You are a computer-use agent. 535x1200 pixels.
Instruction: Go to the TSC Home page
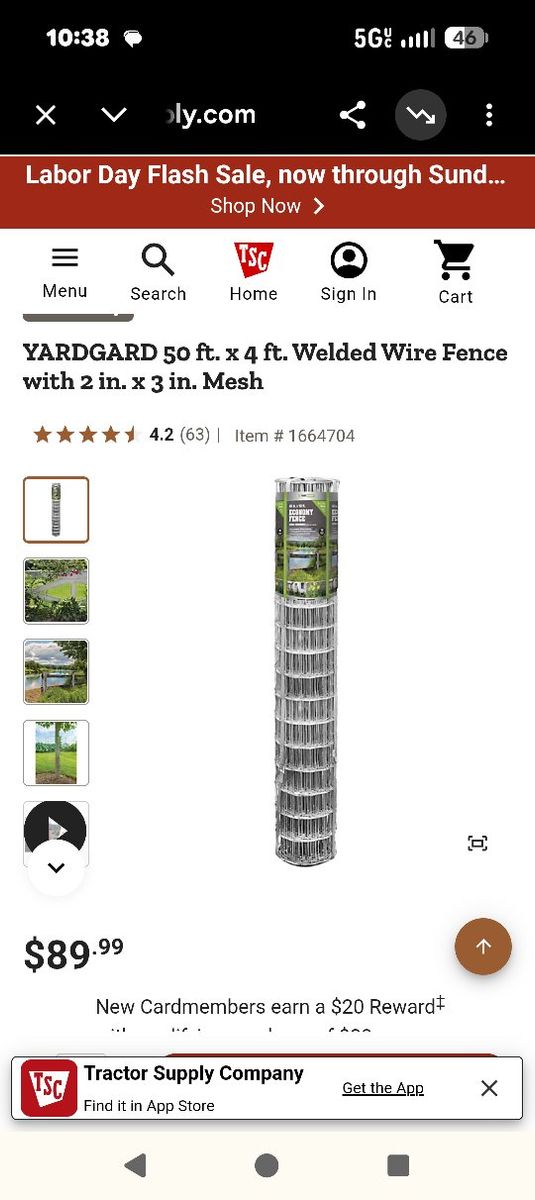click(253, 273)
